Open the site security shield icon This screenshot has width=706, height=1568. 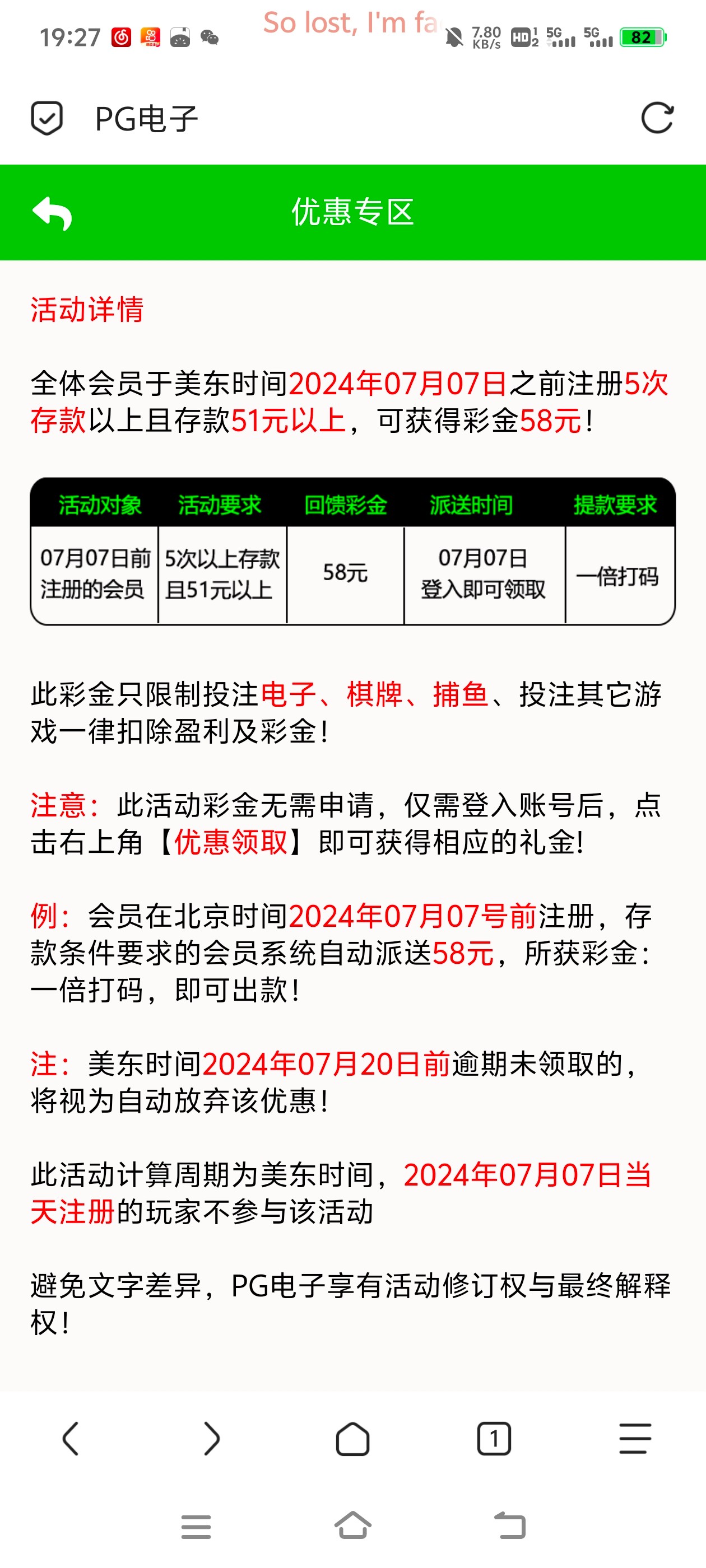47,118
